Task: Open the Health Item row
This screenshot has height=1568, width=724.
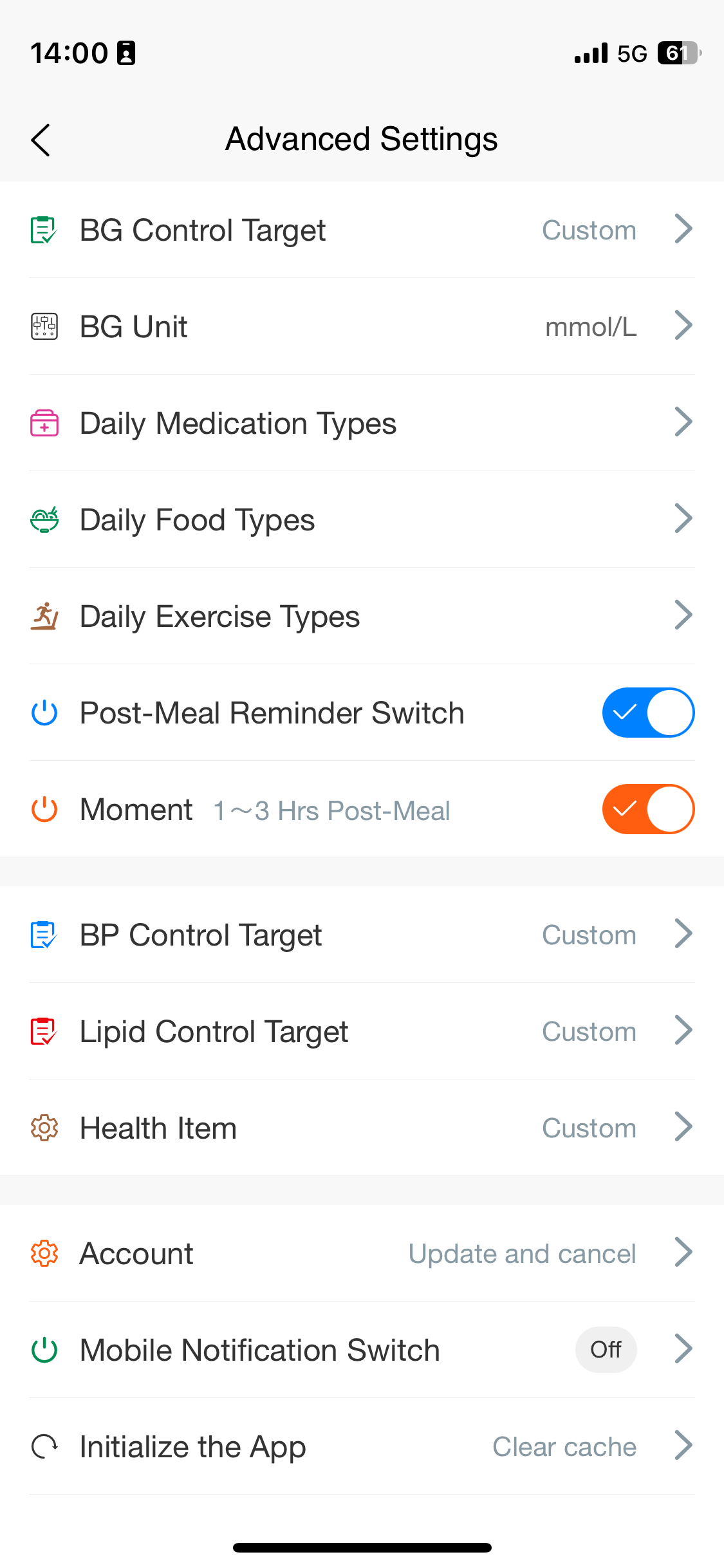Action: (x=362, y=1128)
